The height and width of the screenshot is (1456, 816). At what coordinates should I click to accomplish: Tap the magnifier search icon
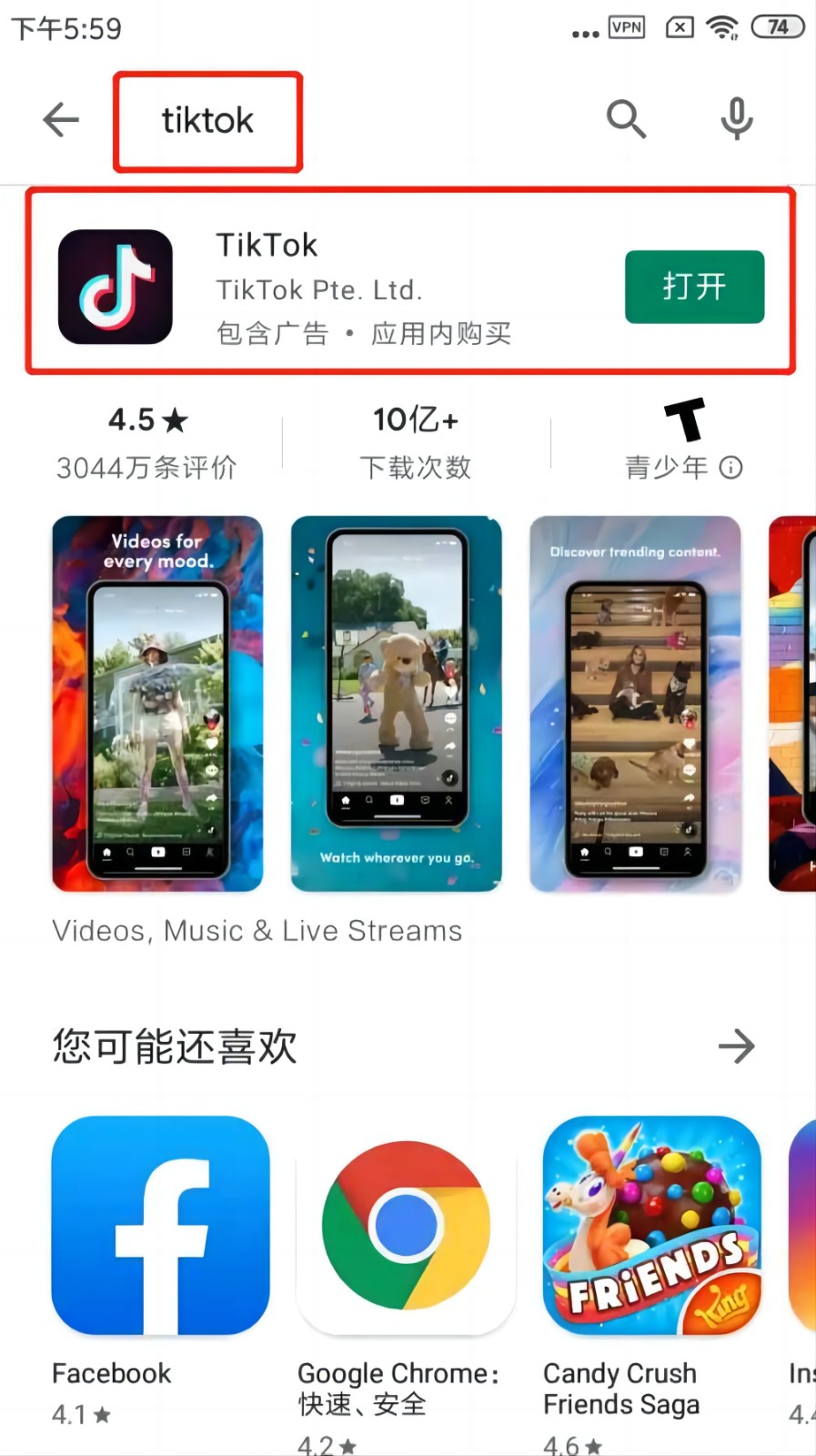point(626,119)
